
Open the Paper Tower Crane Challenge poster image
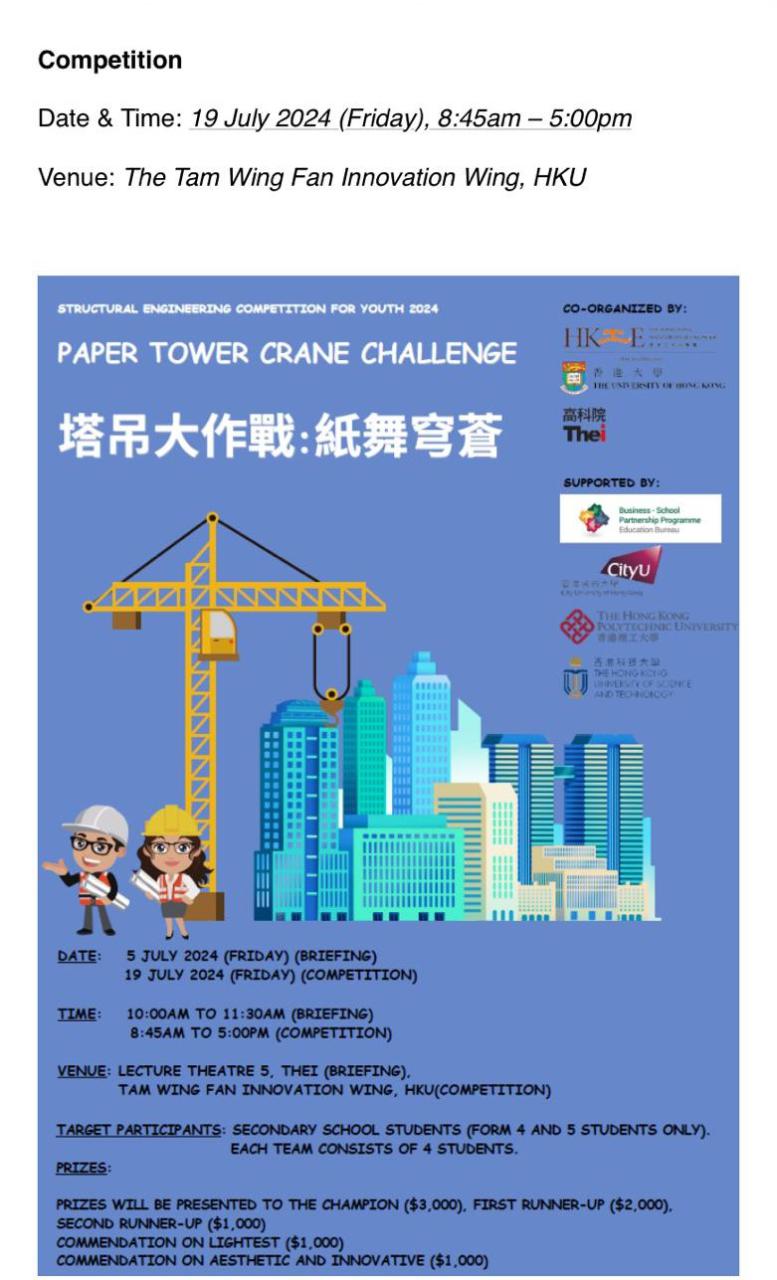[x=388, y=776]
